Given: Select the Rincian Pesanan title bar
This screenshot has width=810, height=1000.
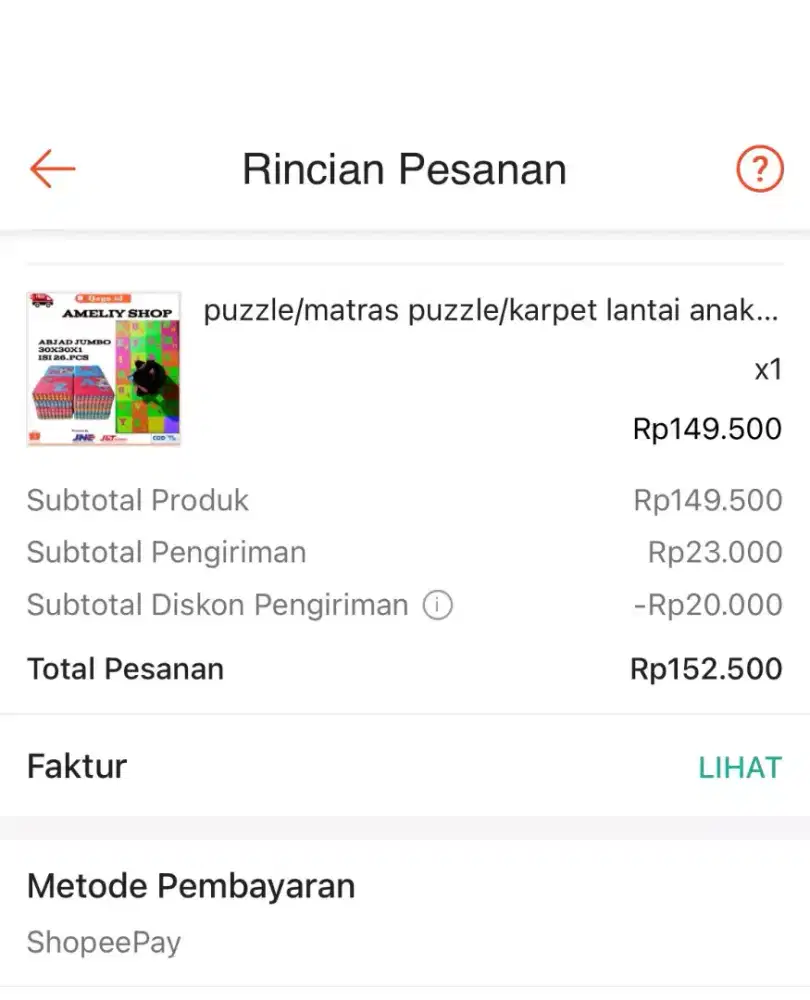Looking at the screenshot, I should [x=403, y=168].
